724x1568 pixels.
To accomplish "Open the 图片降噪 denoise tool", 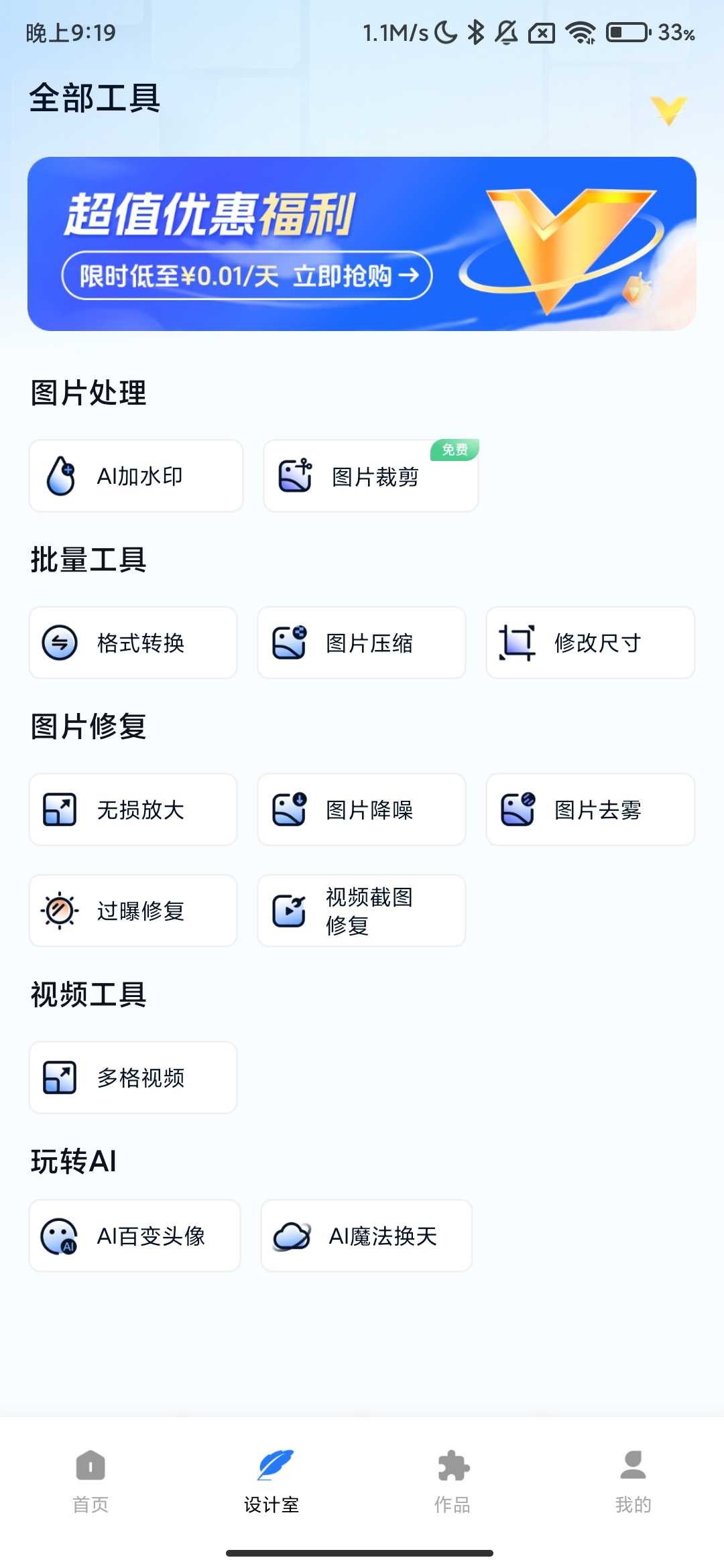I will (361, 809).
